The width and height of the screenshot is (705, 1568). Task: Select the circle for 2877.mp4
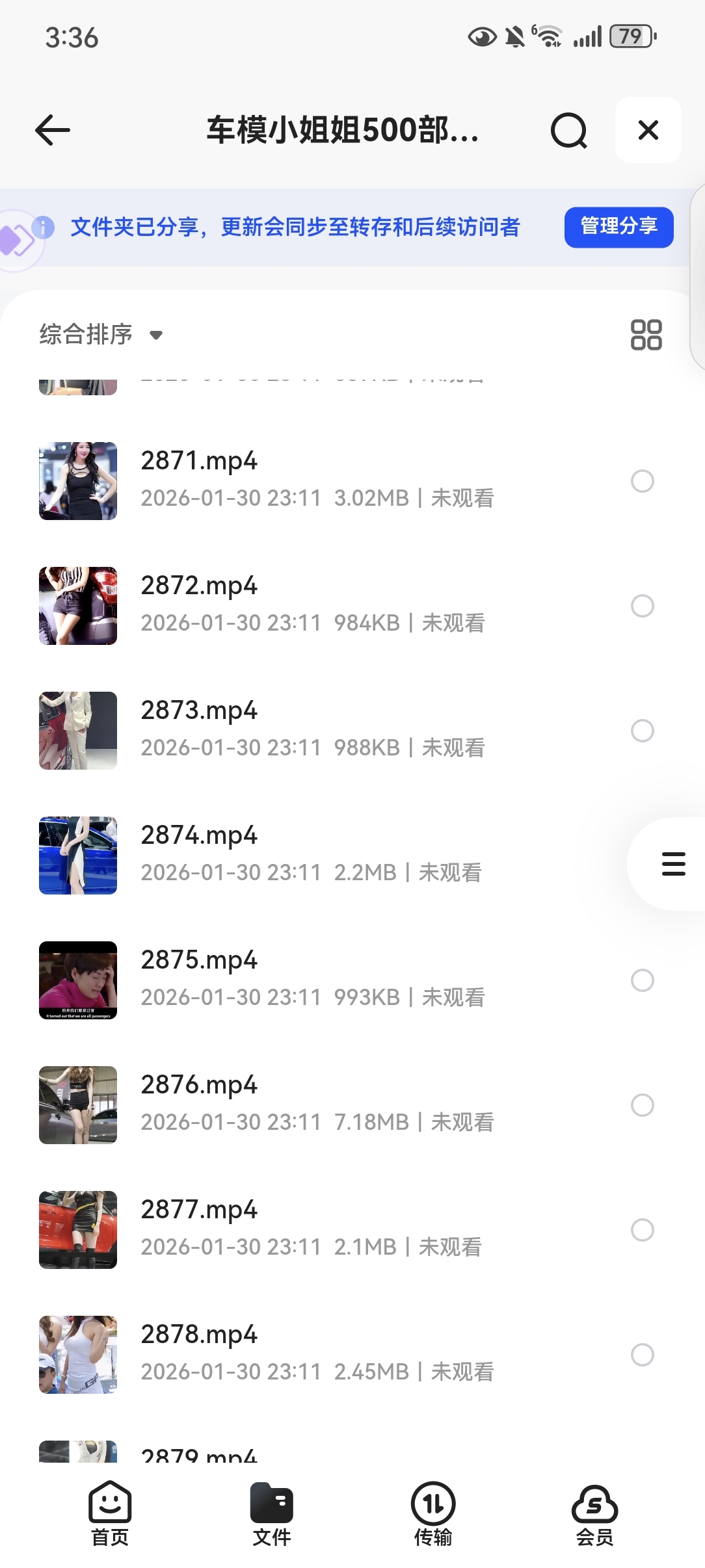point(643,1230)
